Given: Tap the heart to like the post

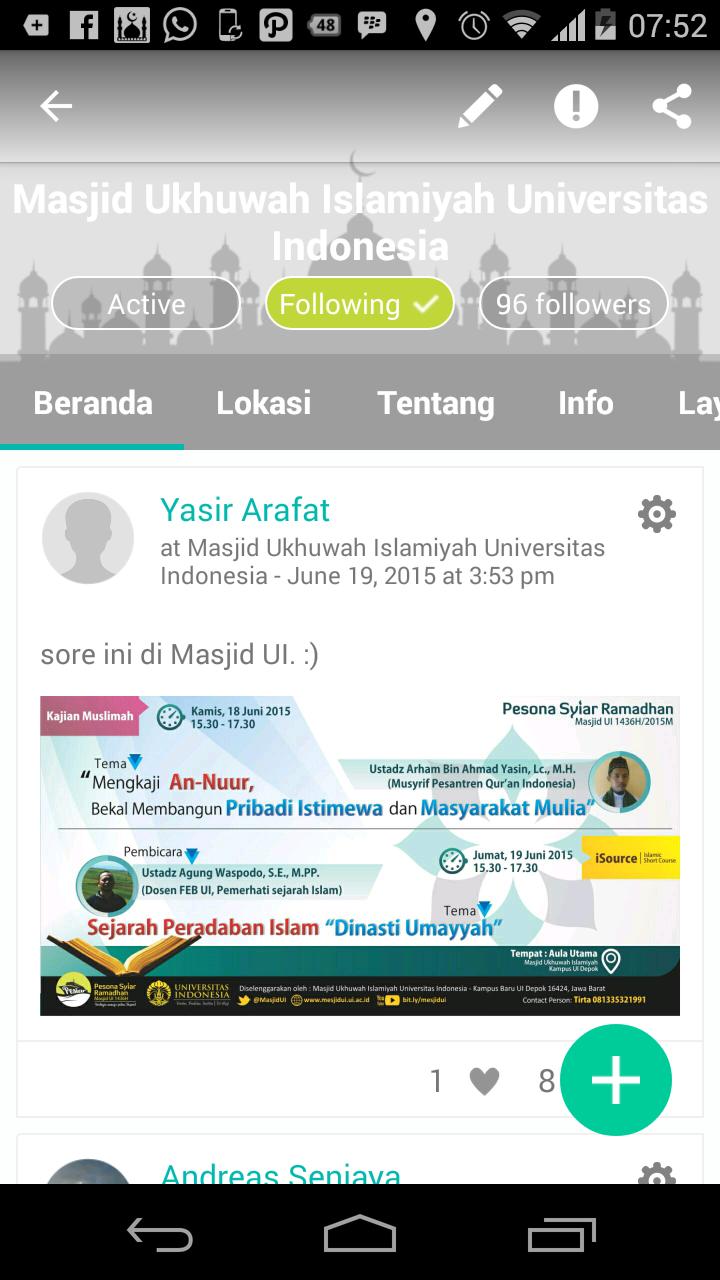Looking at the screenshot, I should tap(484, 1080).
